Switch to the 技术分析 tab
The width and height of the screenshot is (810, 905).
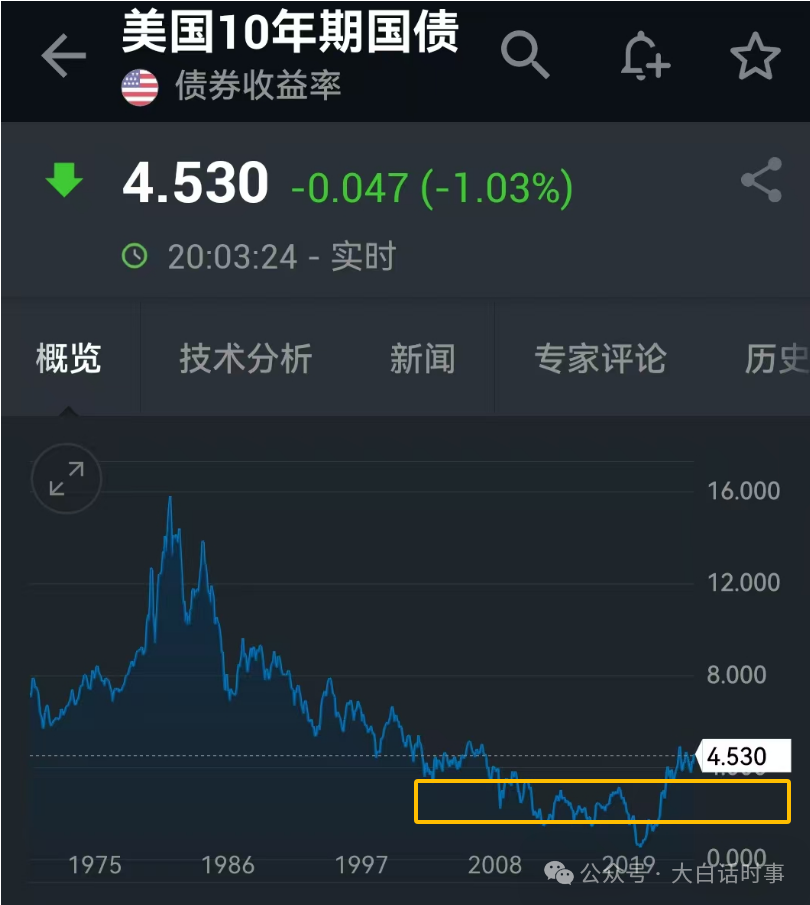point(246,358)
